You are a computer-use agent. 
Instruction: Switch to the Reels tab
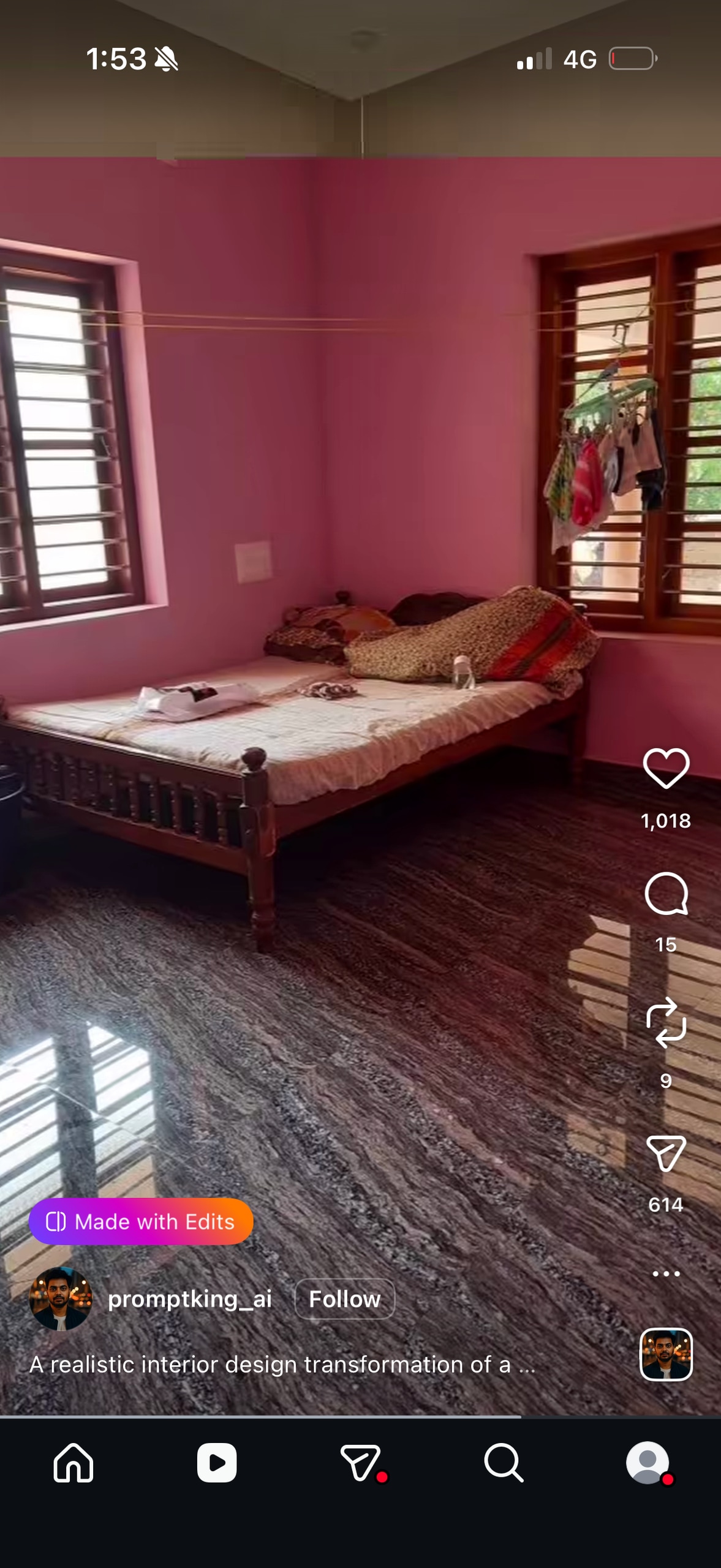(x=217, y=1463)
